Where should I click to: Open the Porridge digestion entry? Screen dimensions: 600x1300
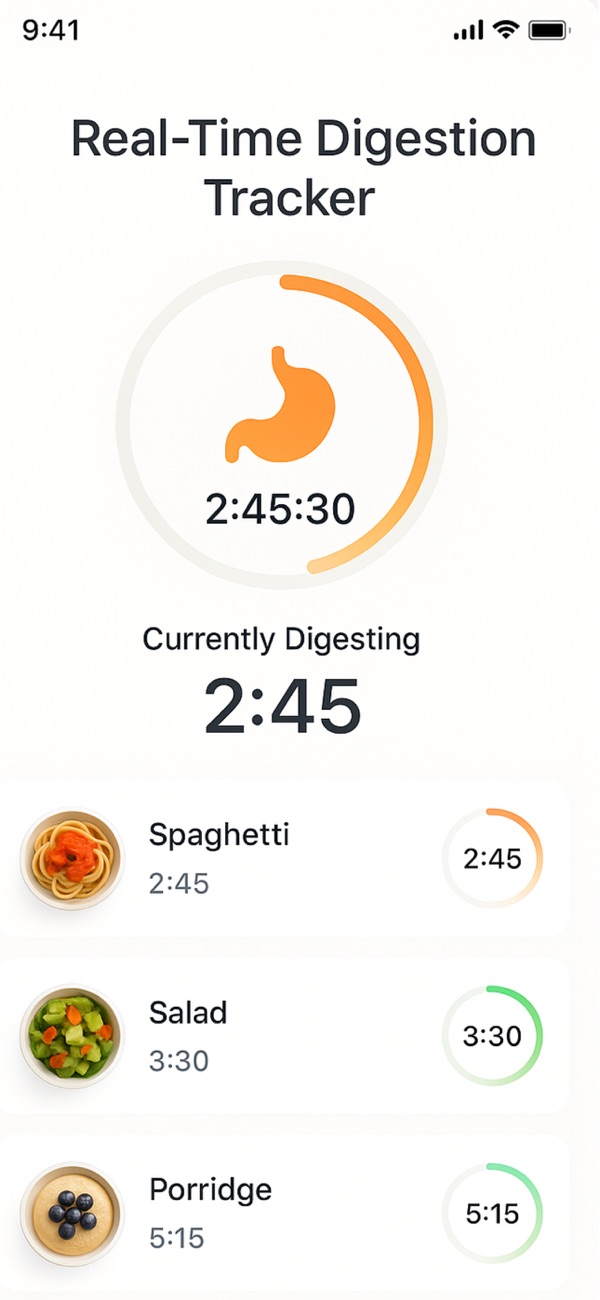[285, 1213]
